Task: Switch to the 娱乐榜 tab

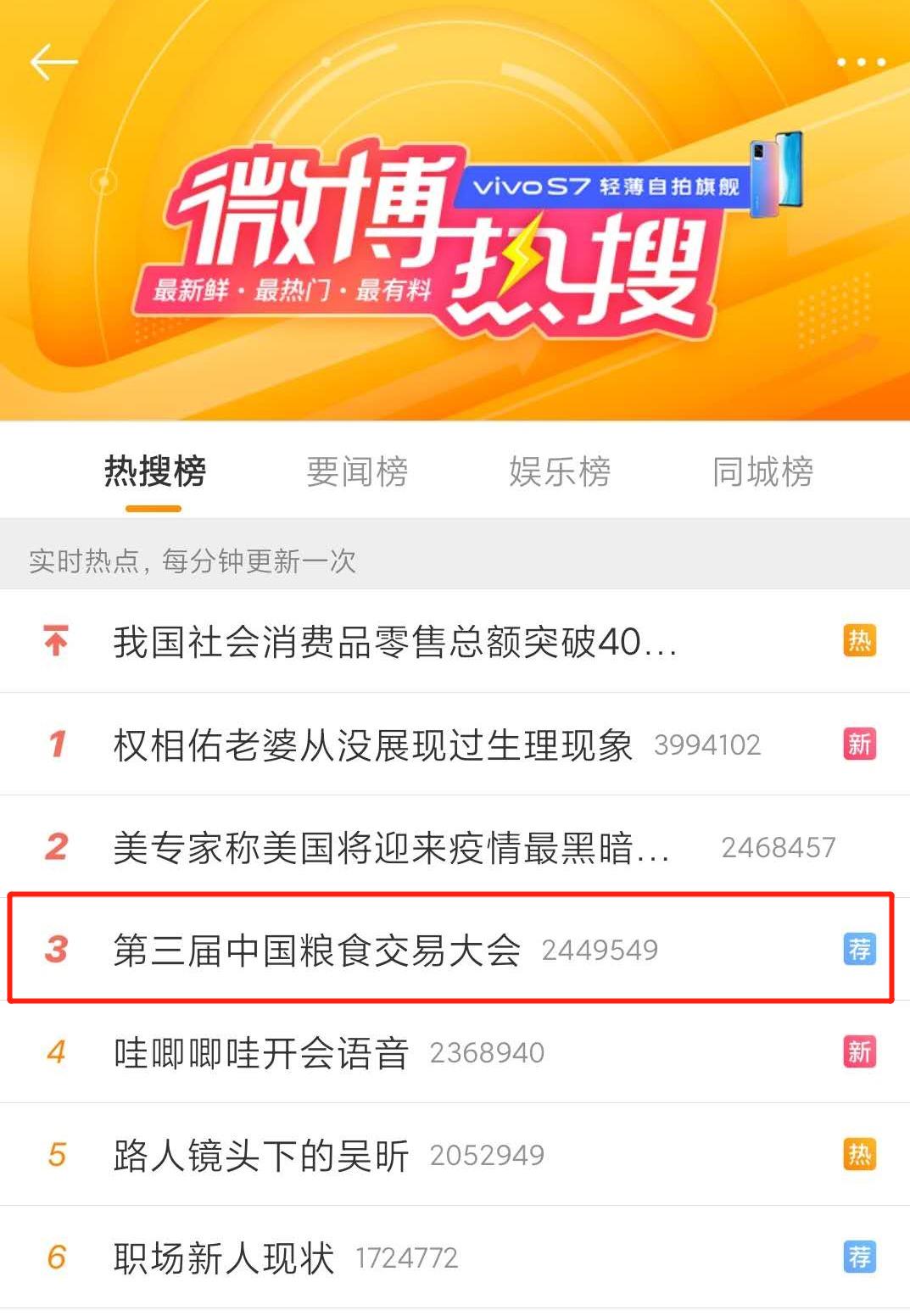Action: tap(560, 472)
